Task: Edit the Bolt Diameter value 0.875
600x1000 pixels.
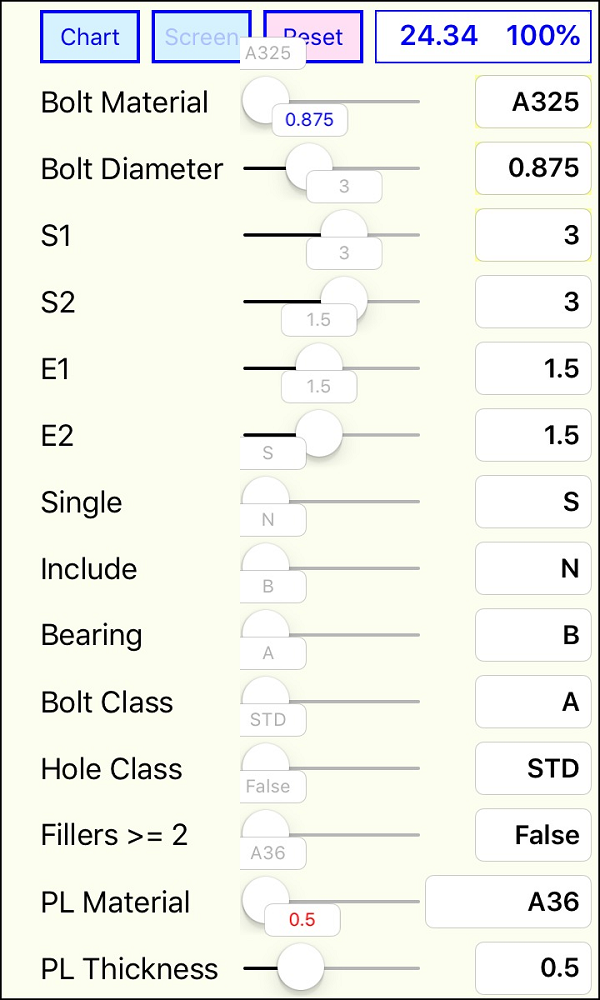Action: coord(534,168)
